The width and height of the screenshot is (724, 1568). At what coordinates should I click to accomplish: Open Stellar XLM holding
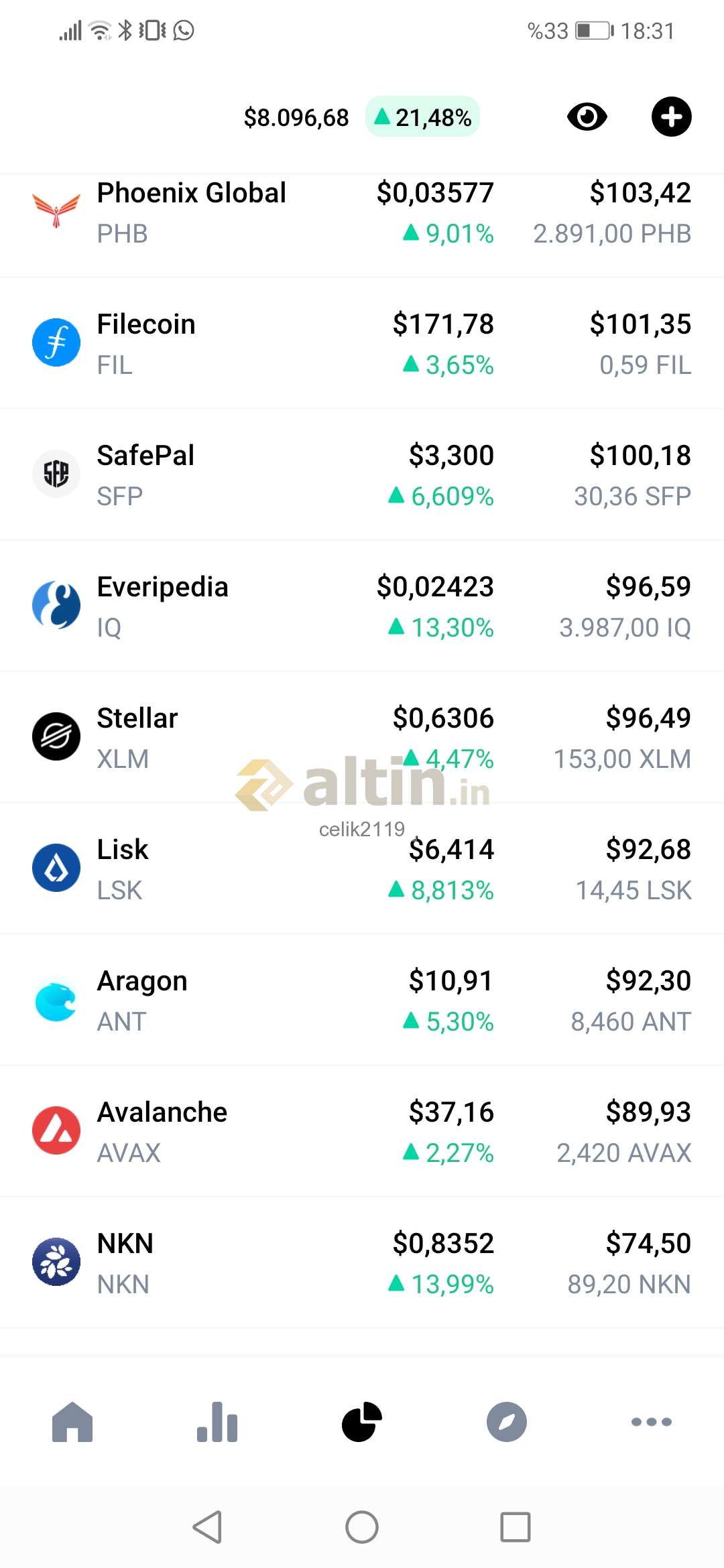tap(362, 737)
